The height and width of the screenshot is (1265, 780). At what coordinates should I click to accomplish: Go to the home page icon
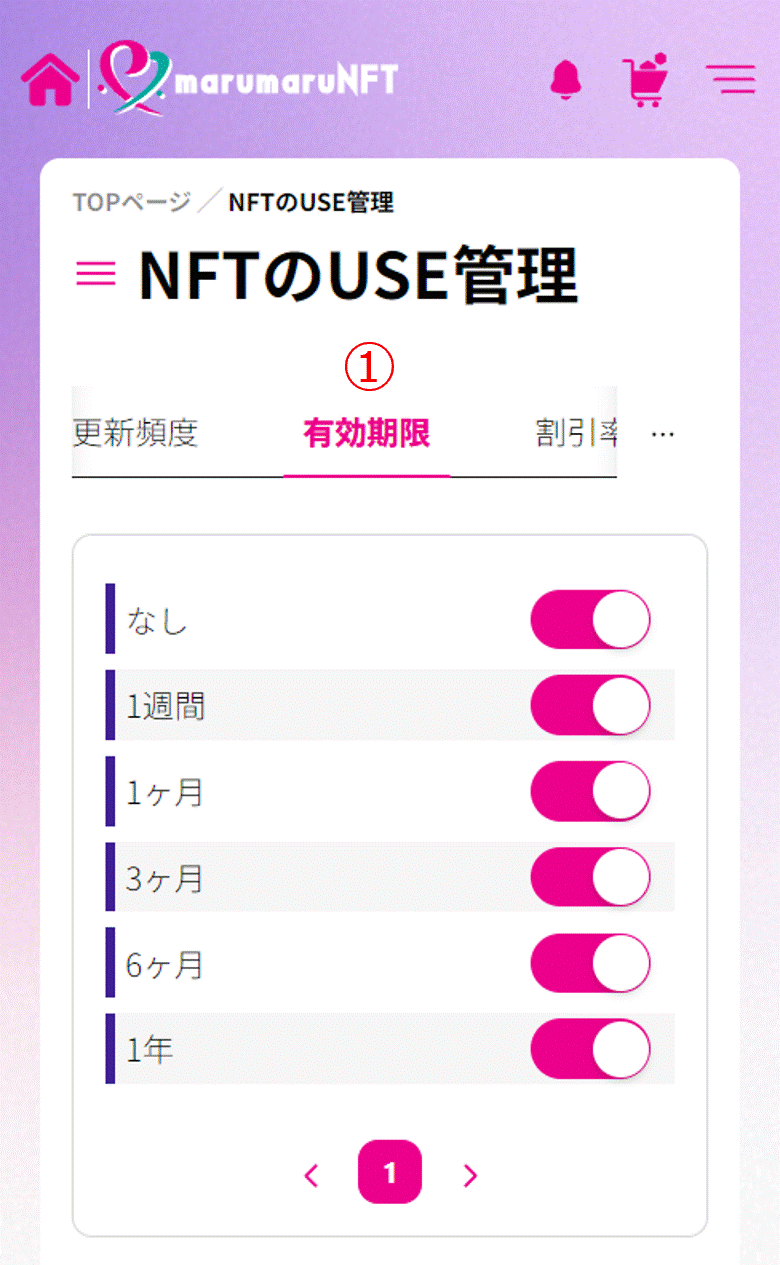[x=50, y=79]
